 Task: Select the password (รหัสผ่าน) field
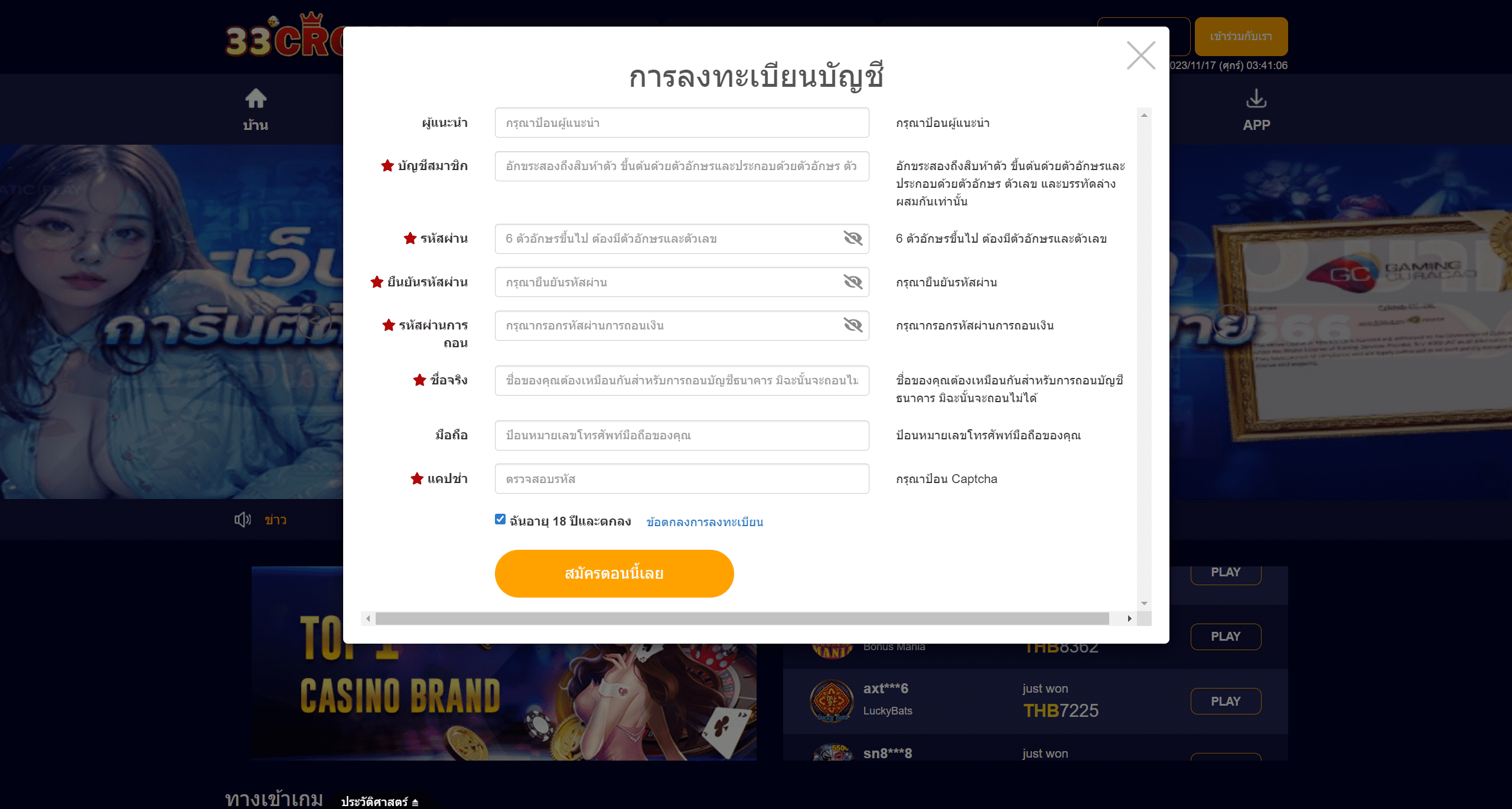click(x=667, y=239)
